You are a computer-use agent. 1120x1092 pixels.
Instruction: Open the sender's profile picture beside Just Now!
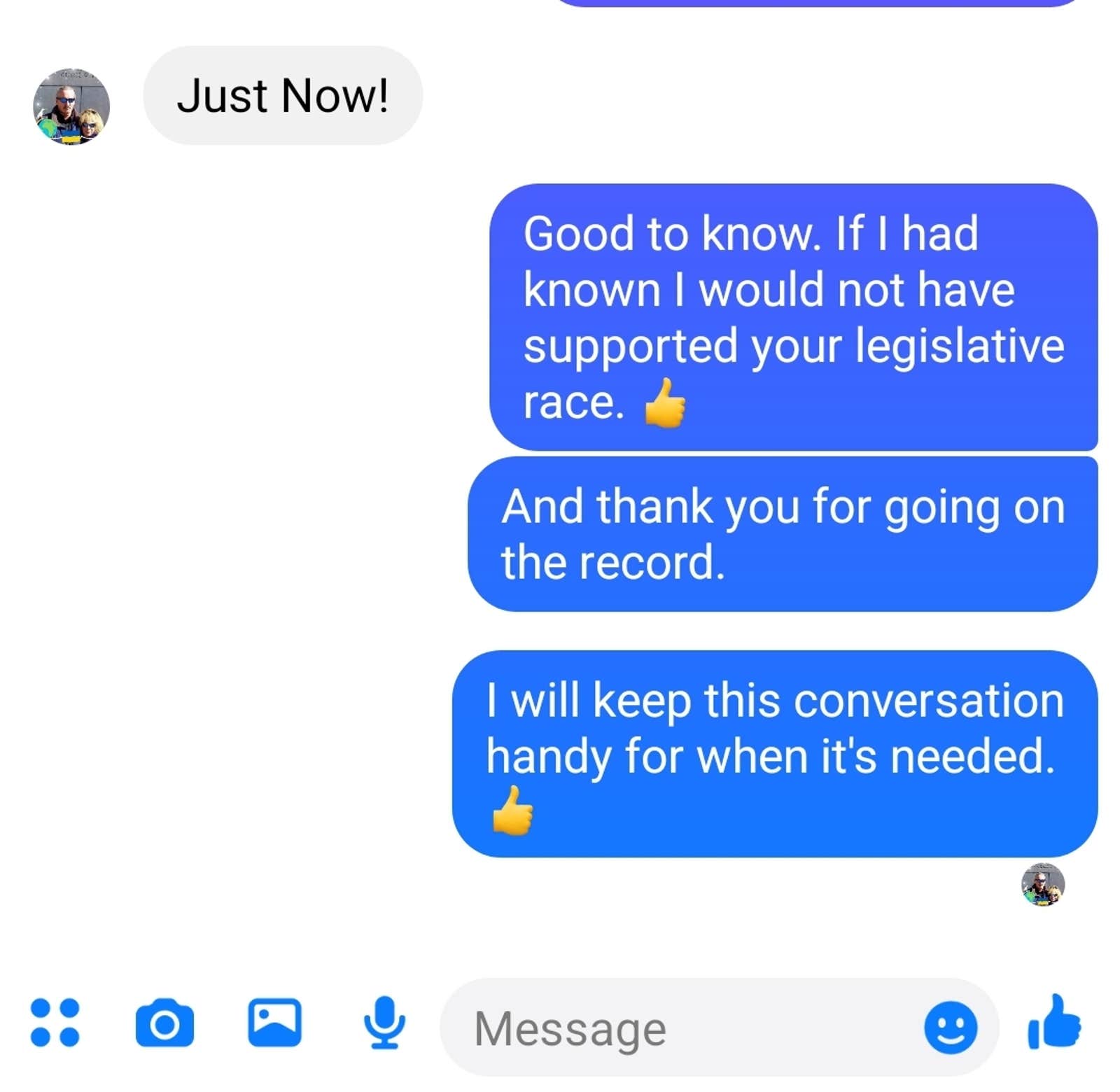click(x=71, y=106)
